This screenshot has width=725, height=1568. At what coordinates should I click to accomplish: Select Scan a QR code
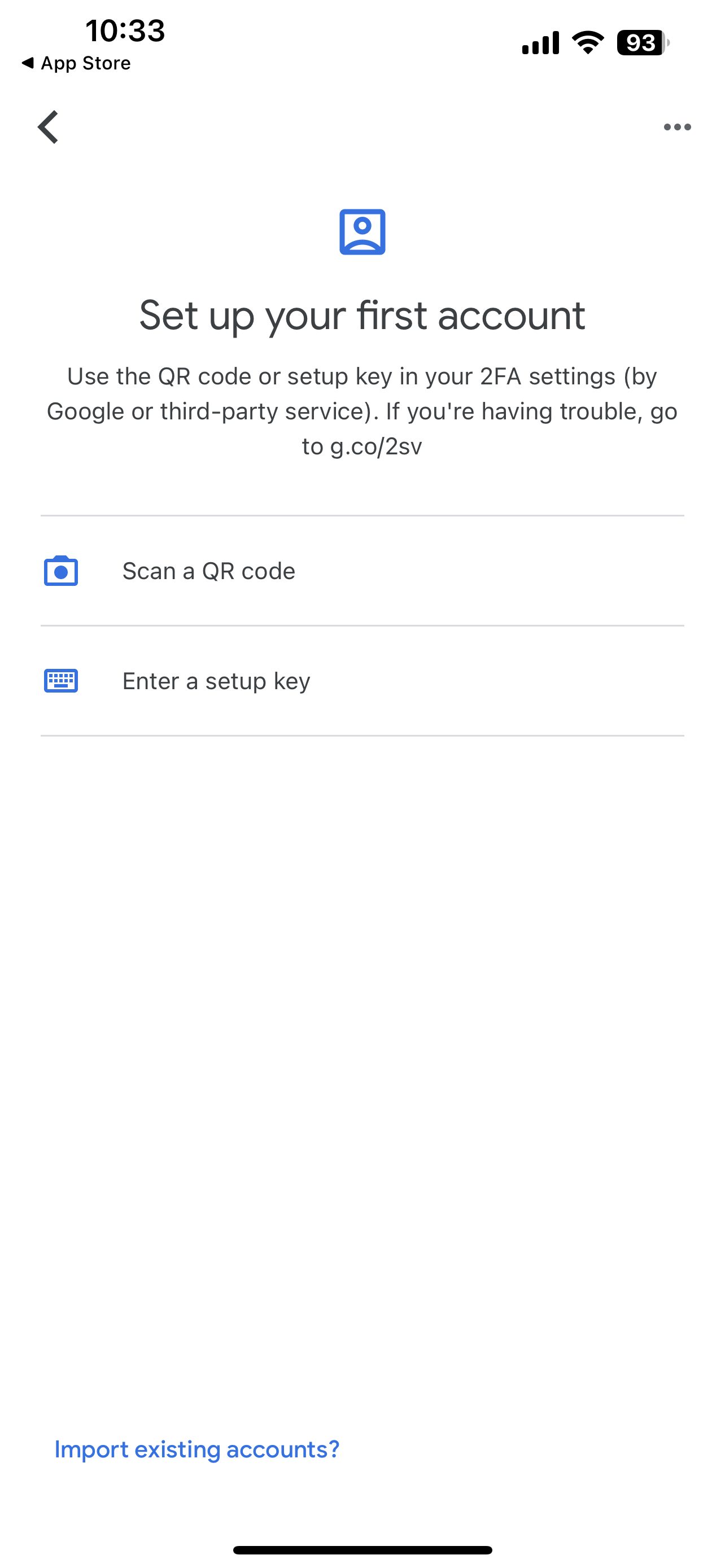(x=209, y=571)
